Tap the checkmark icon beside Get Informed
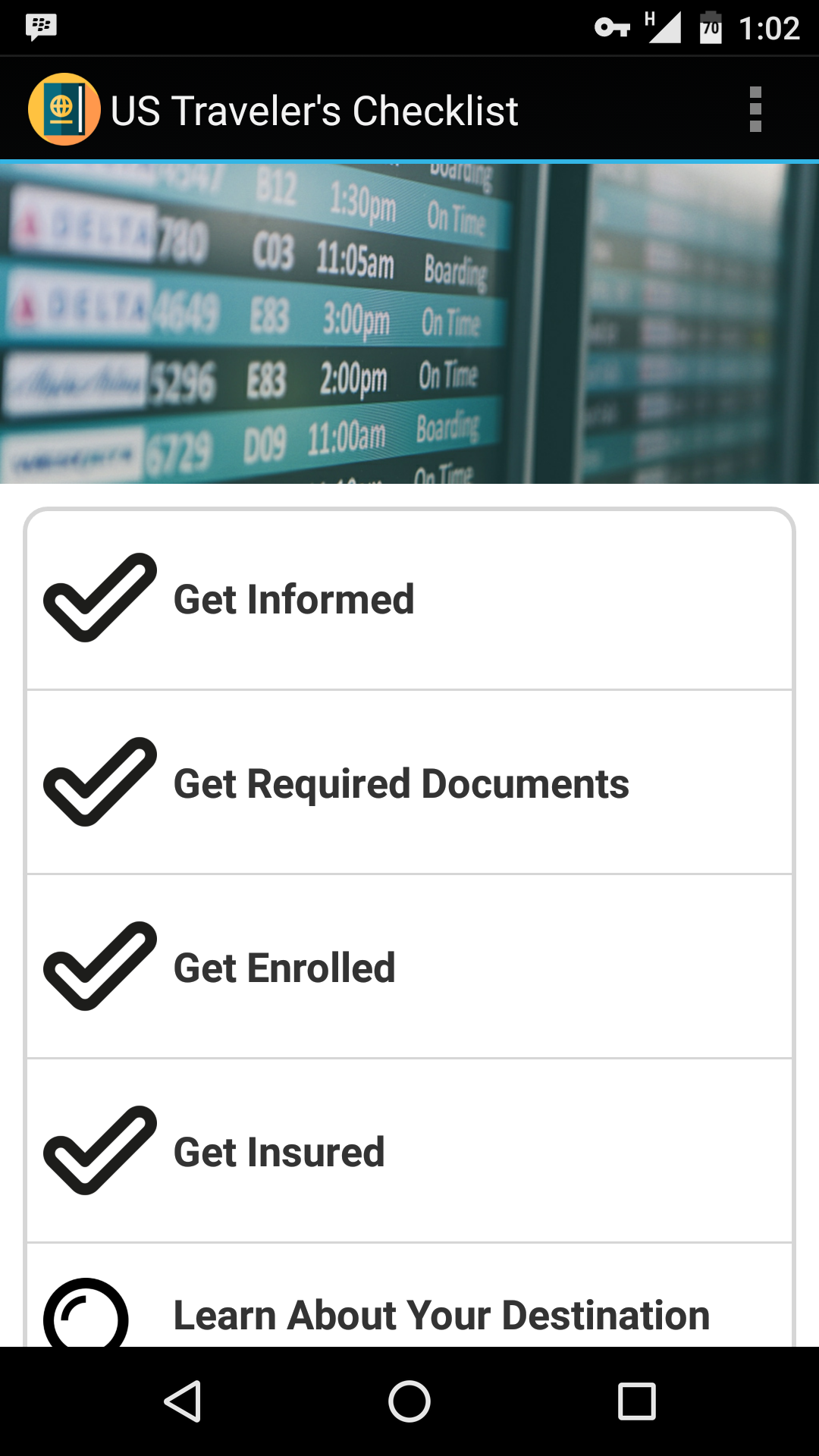This screenshot has height=1456, width=819. coord(99,599)
